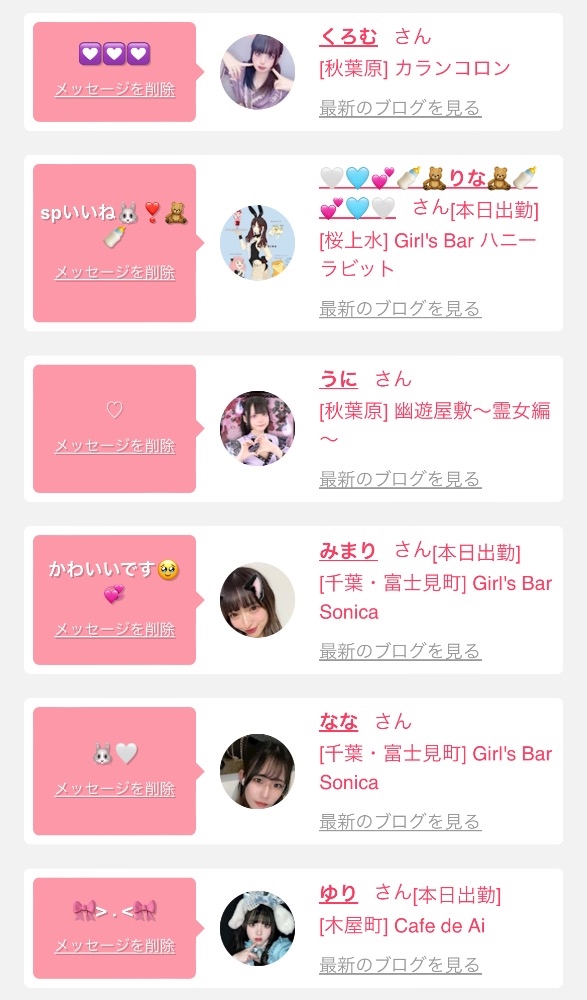The width and height of the screenshot is (587, 1000).
Task: Tap みまり's profile photo
Action: pos(258,600)
